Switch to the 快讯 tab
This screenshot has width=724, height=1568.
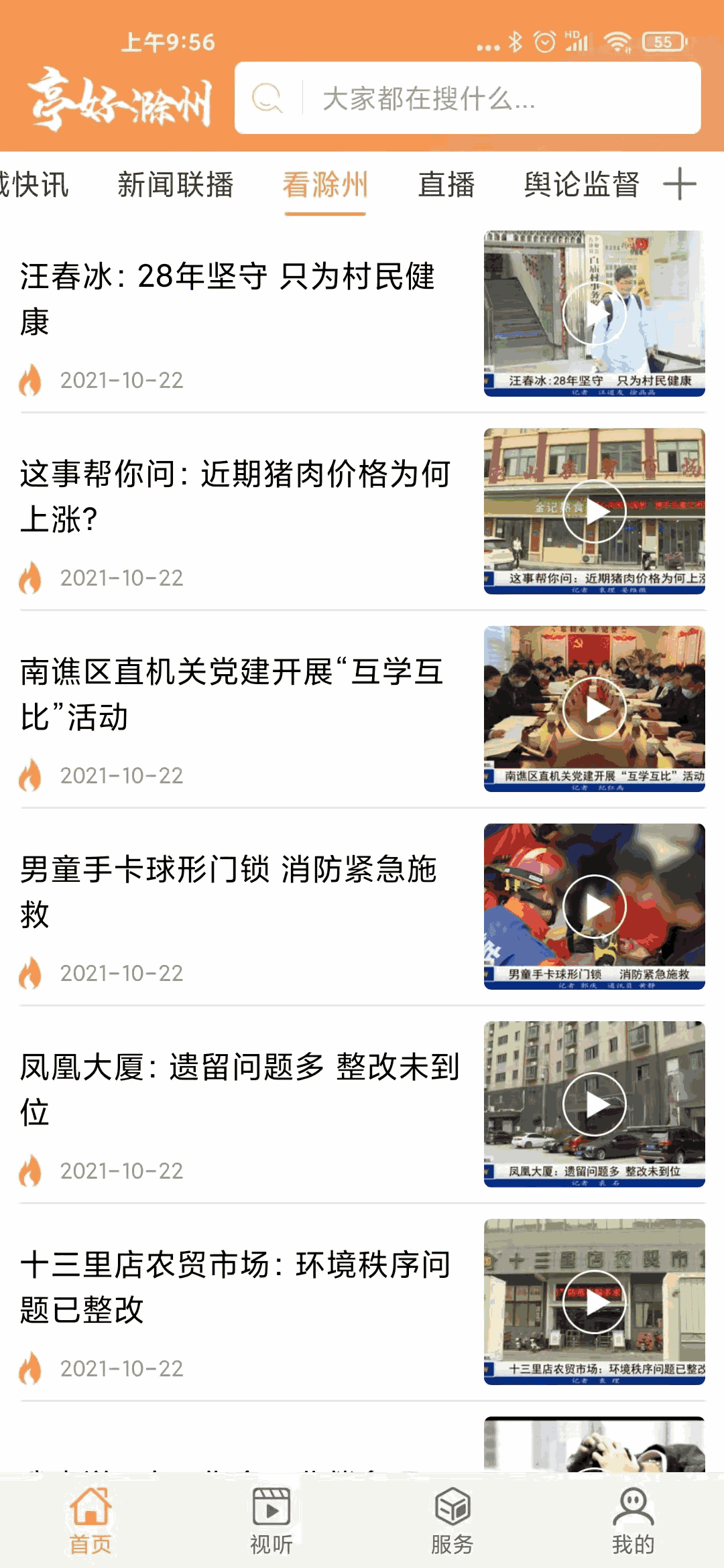35,184
